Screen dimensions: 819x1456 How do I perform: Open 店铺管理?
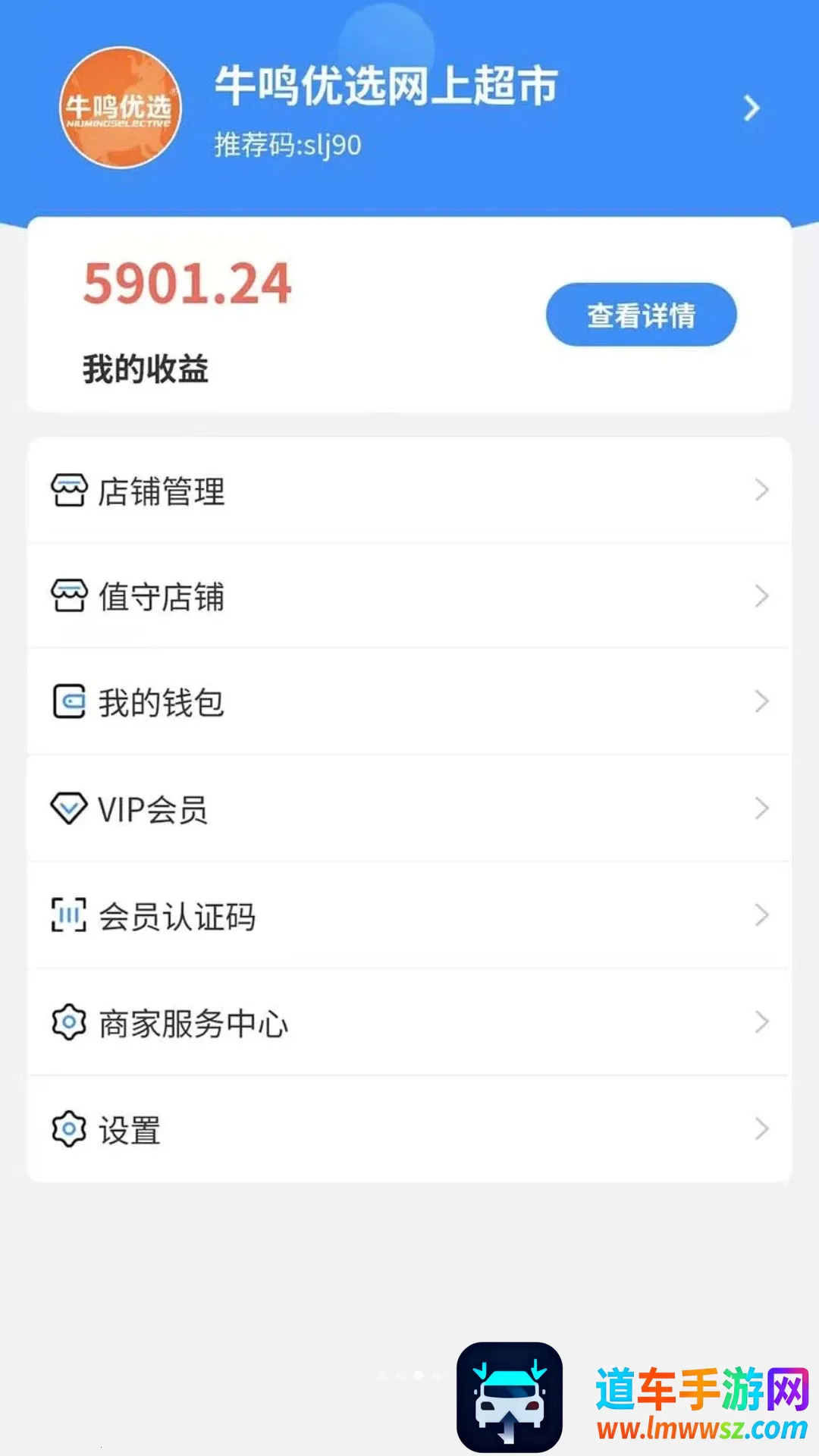tap(409, 491)
